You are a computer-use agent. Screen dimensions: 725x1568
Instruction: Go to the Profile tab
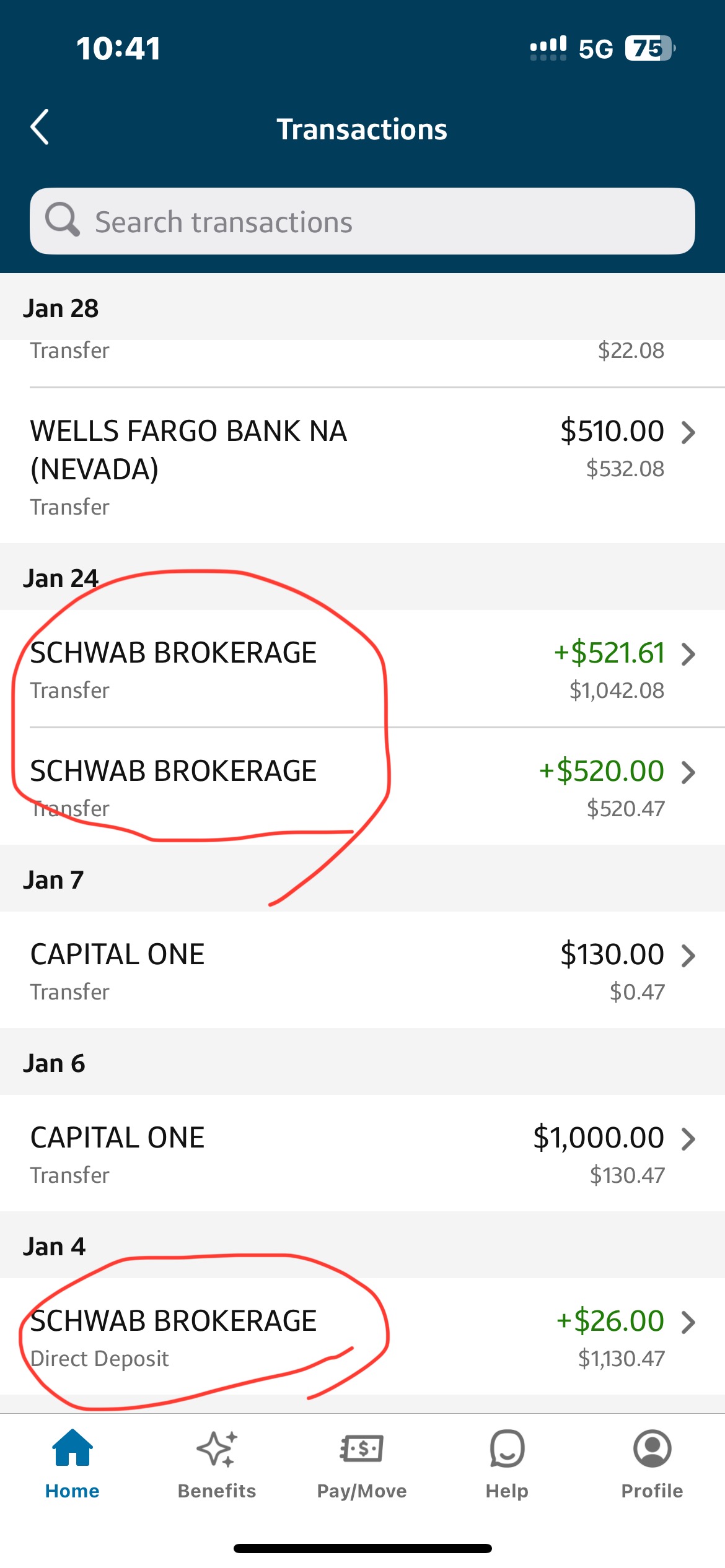point(652,1464)
